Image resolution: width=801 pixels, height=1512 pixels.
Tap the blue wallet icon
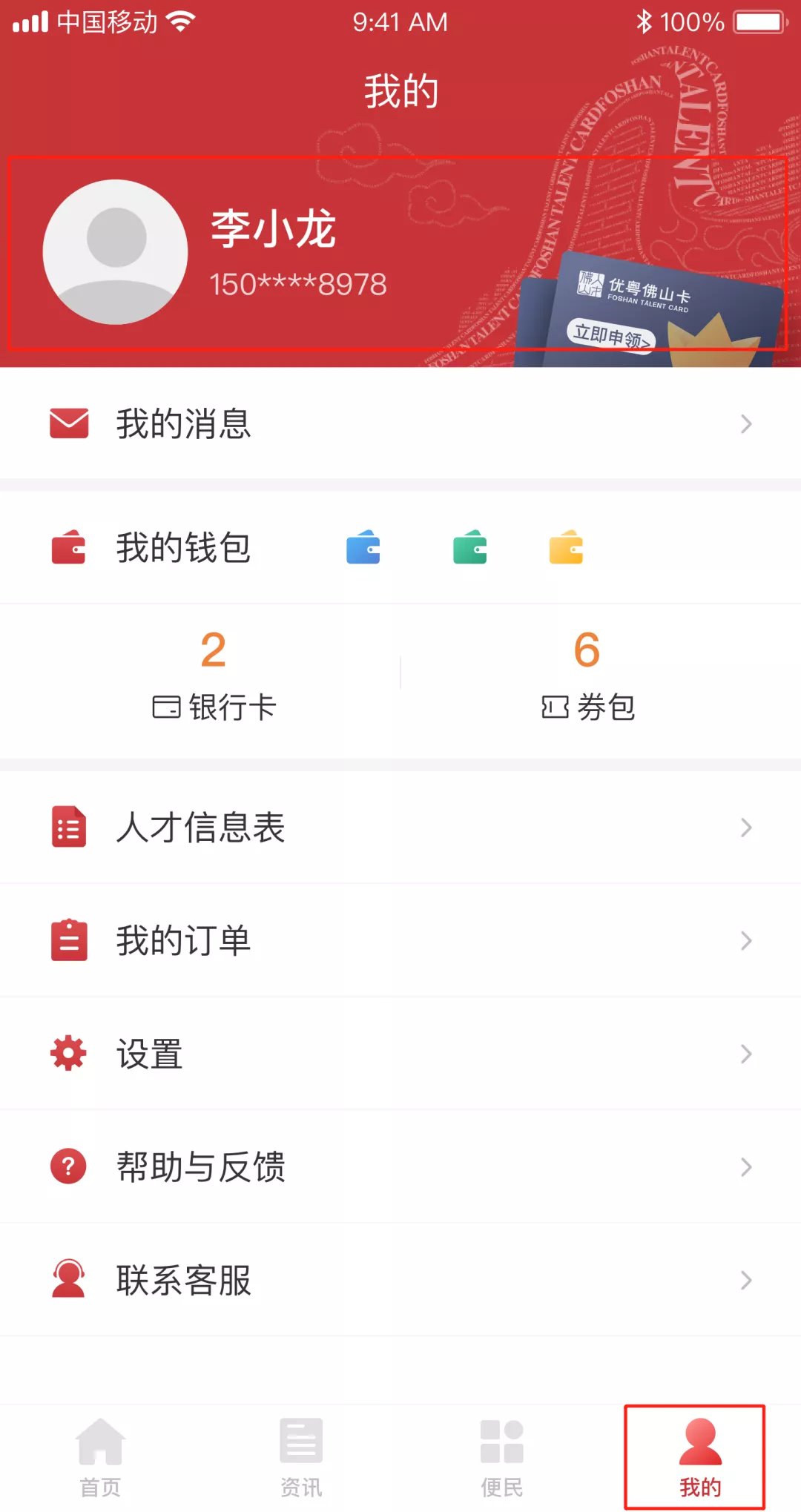tap(363, 548)
